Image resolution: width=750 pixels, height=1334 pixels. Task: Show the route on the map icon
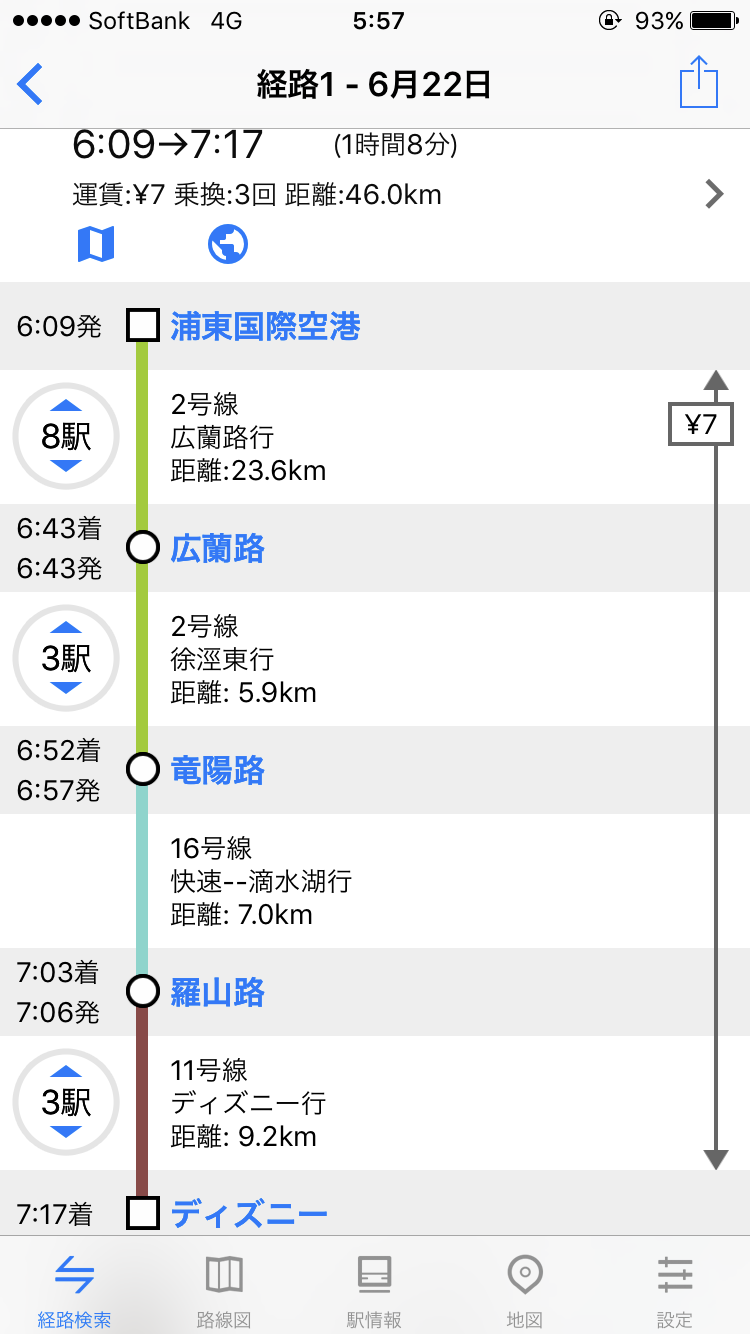96,244
